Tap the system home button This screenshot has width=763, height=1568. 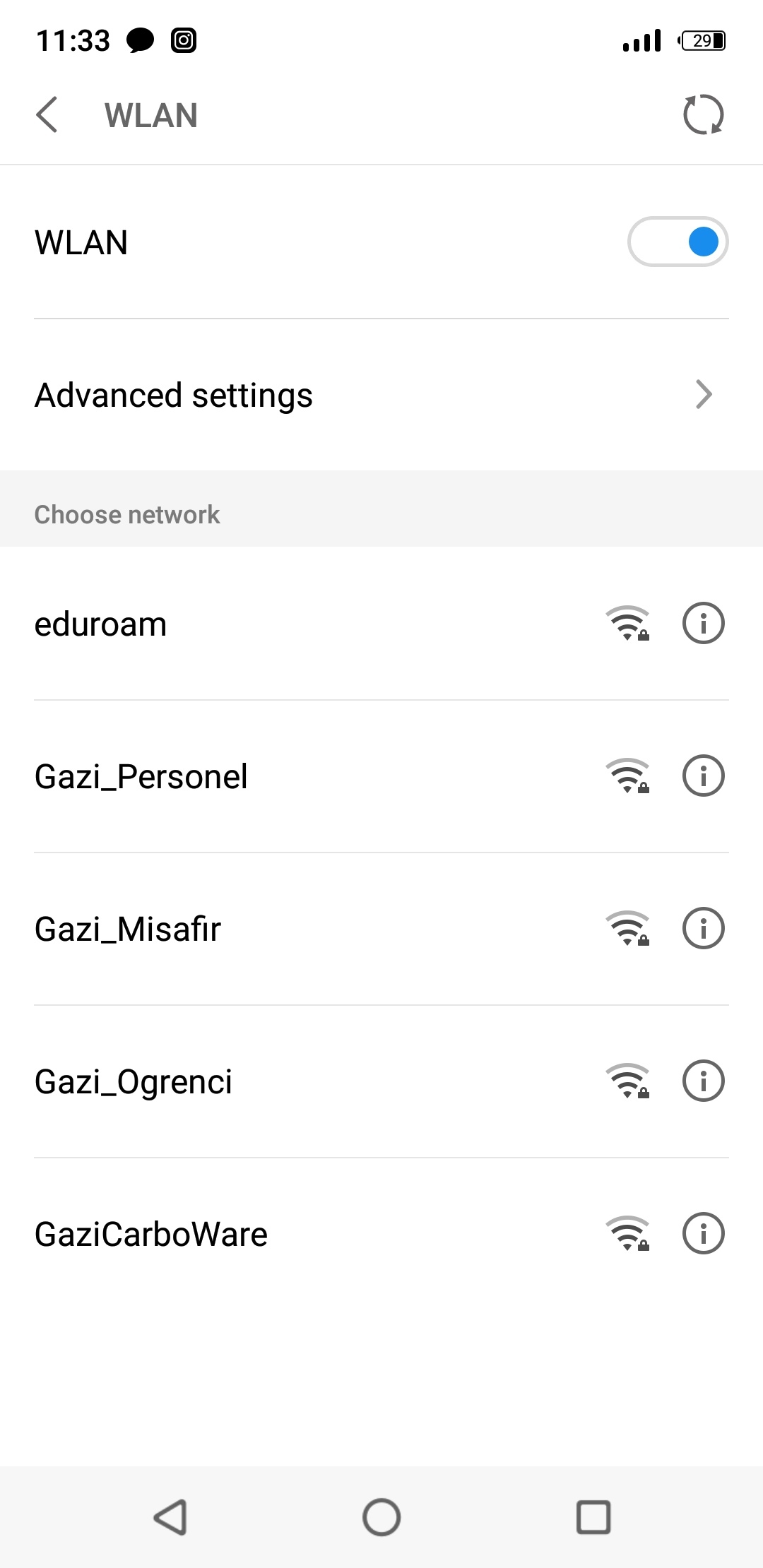pos(381,1517)
